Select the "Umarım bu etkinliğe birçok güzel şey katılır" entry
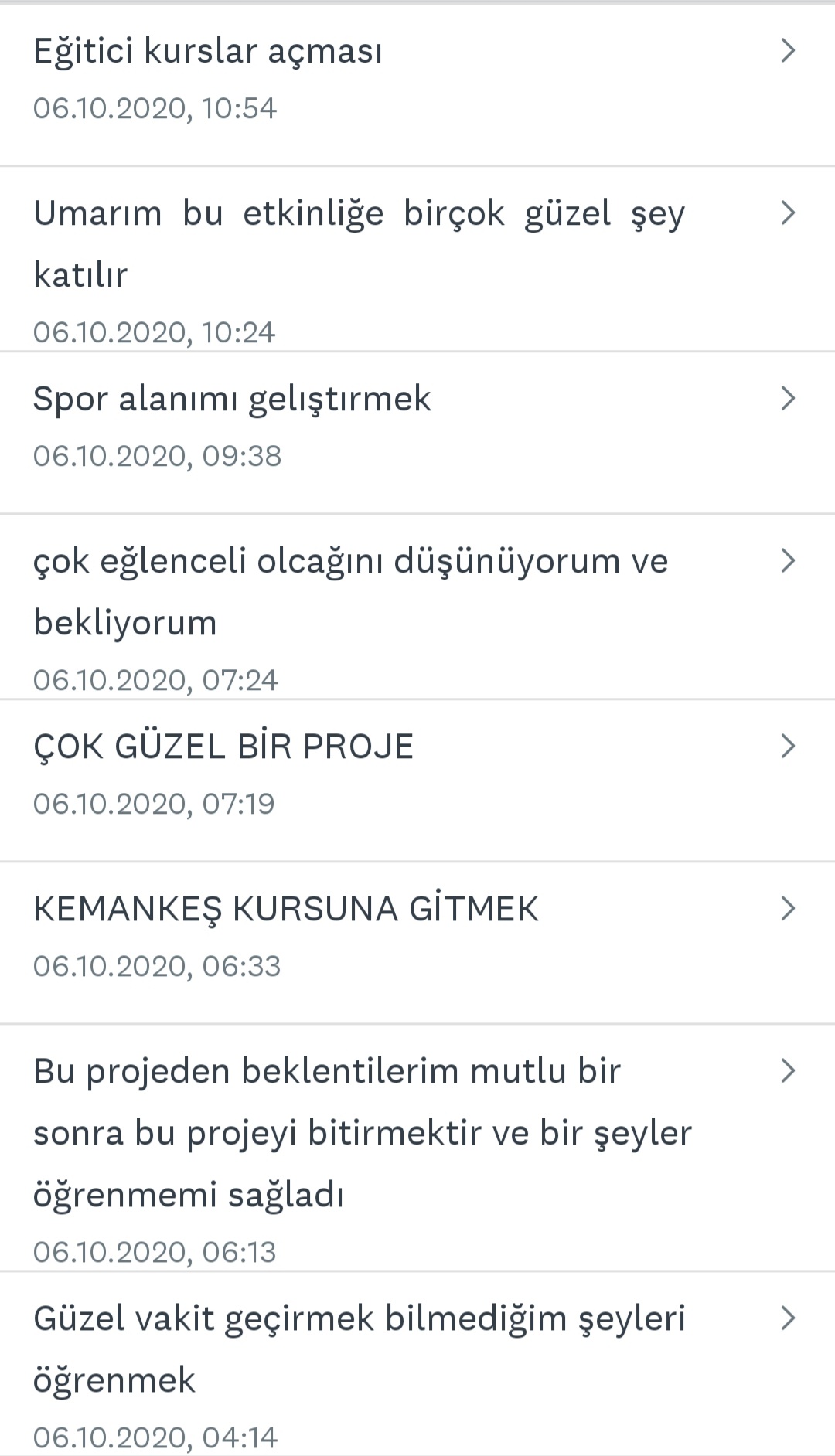 pyautogui.click(x=360, y=243)
